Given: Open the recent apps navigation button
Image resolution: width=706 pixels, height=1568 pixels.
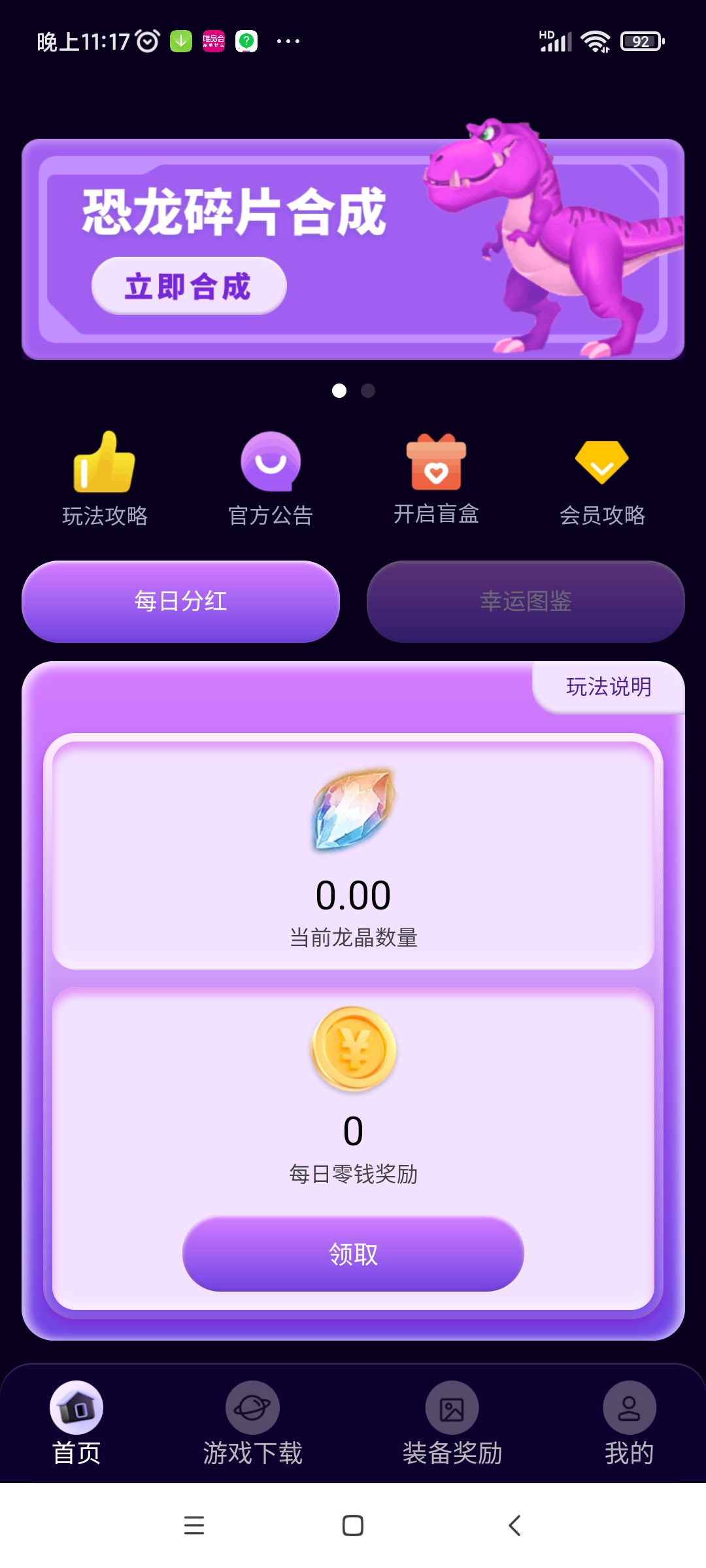Looking at the screenshot, I should (x=193, y=1526).
